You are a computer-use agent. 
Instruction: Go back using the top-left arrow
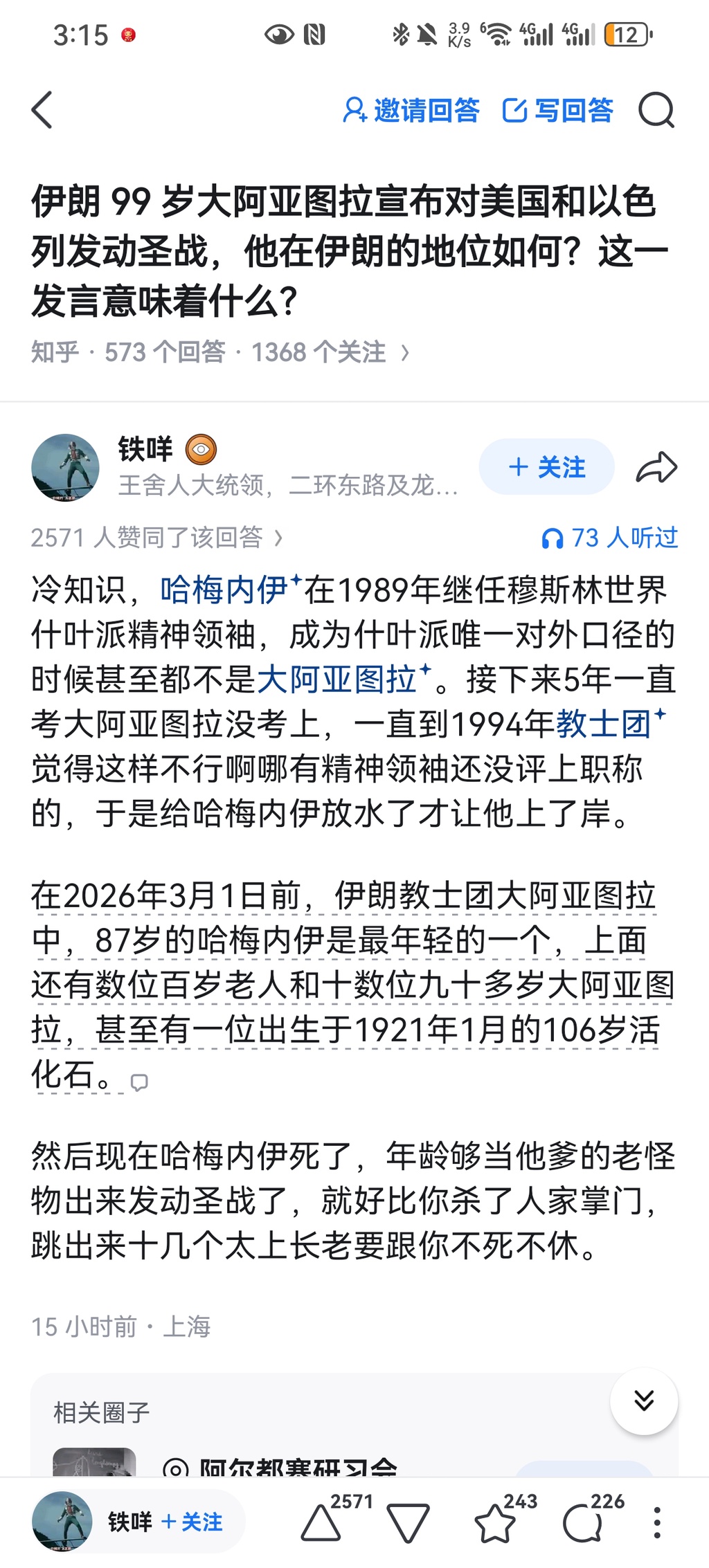(x=42, y=110)
